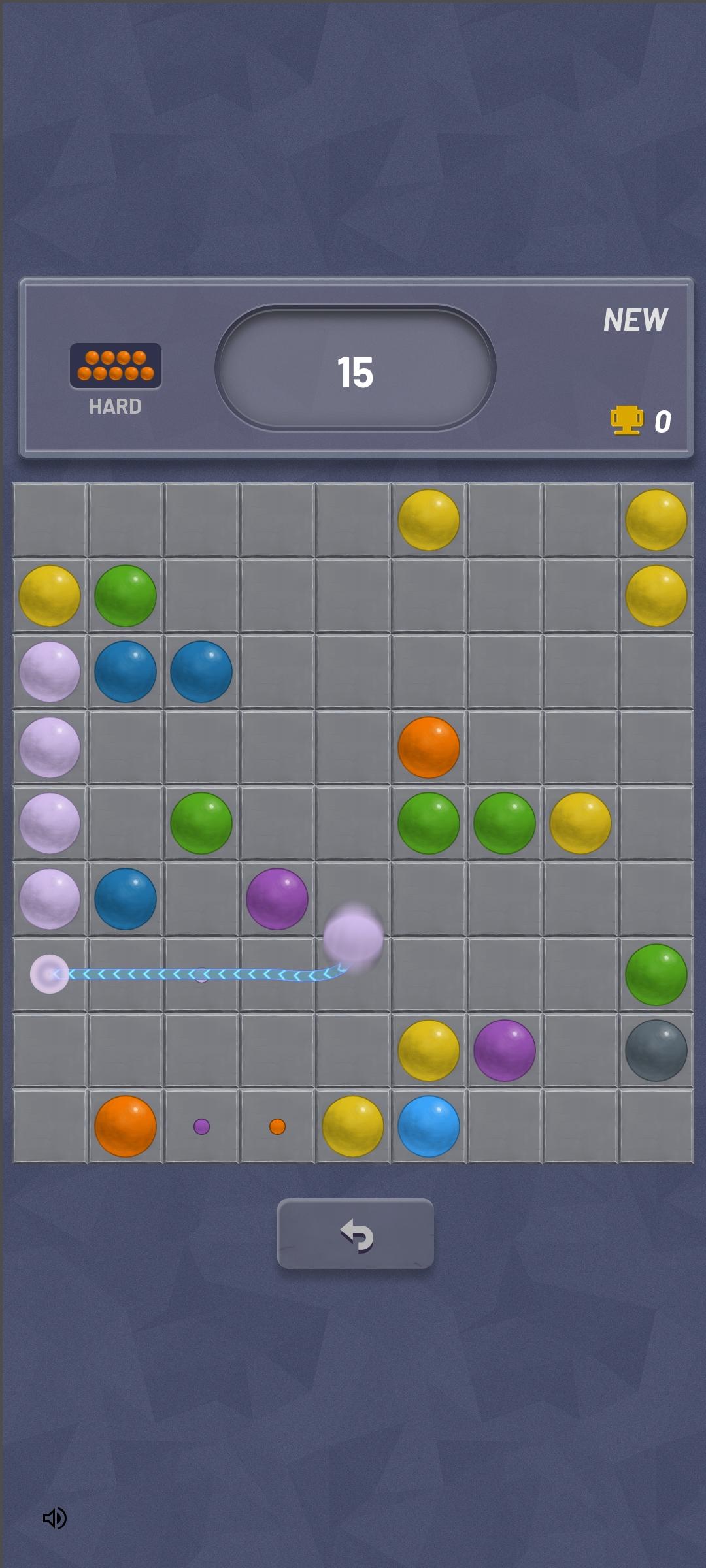
Task: Click the orange ball in the middle of the grid
Action: 429,746
